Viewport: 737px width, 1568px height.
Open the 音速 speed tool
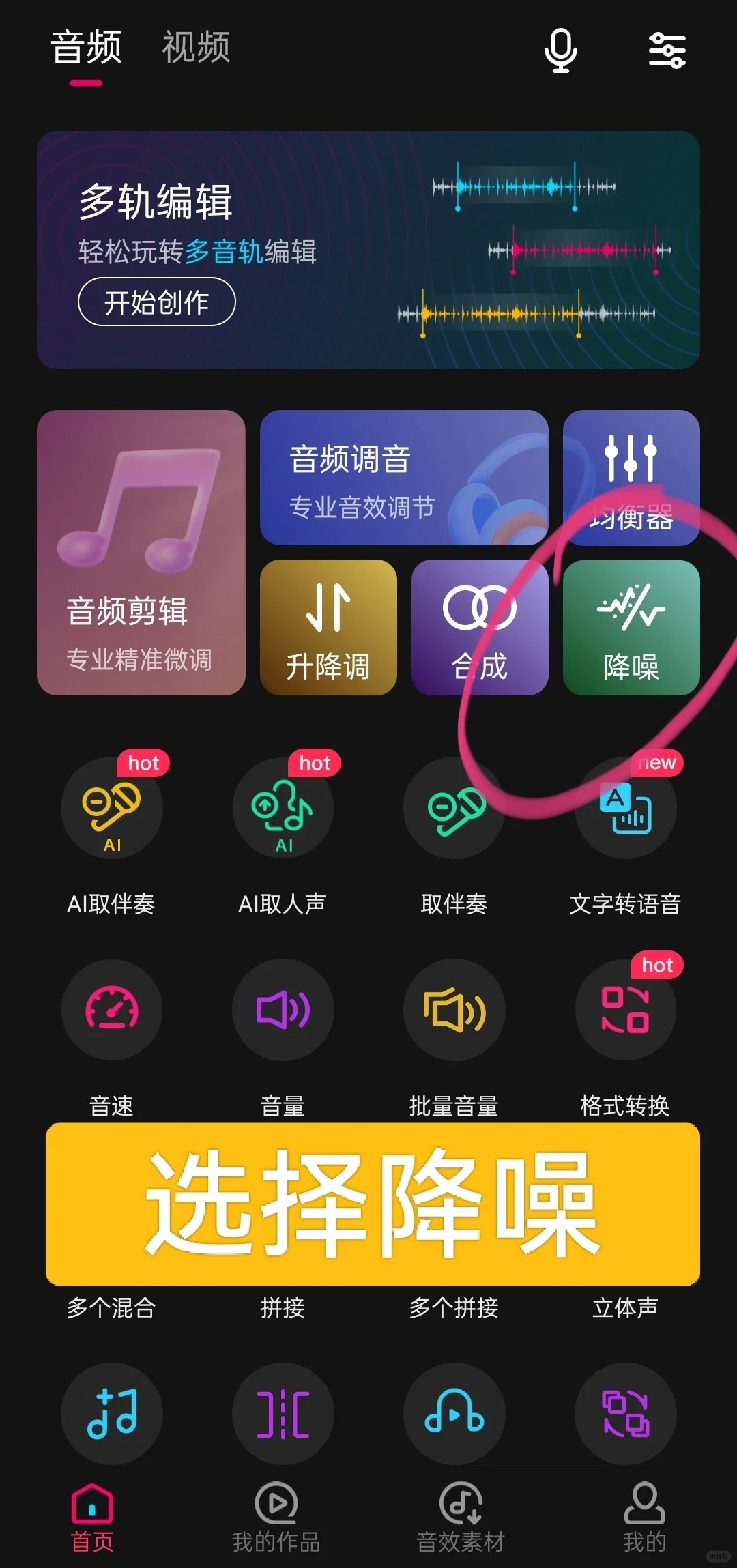[x=112, y=1010]
